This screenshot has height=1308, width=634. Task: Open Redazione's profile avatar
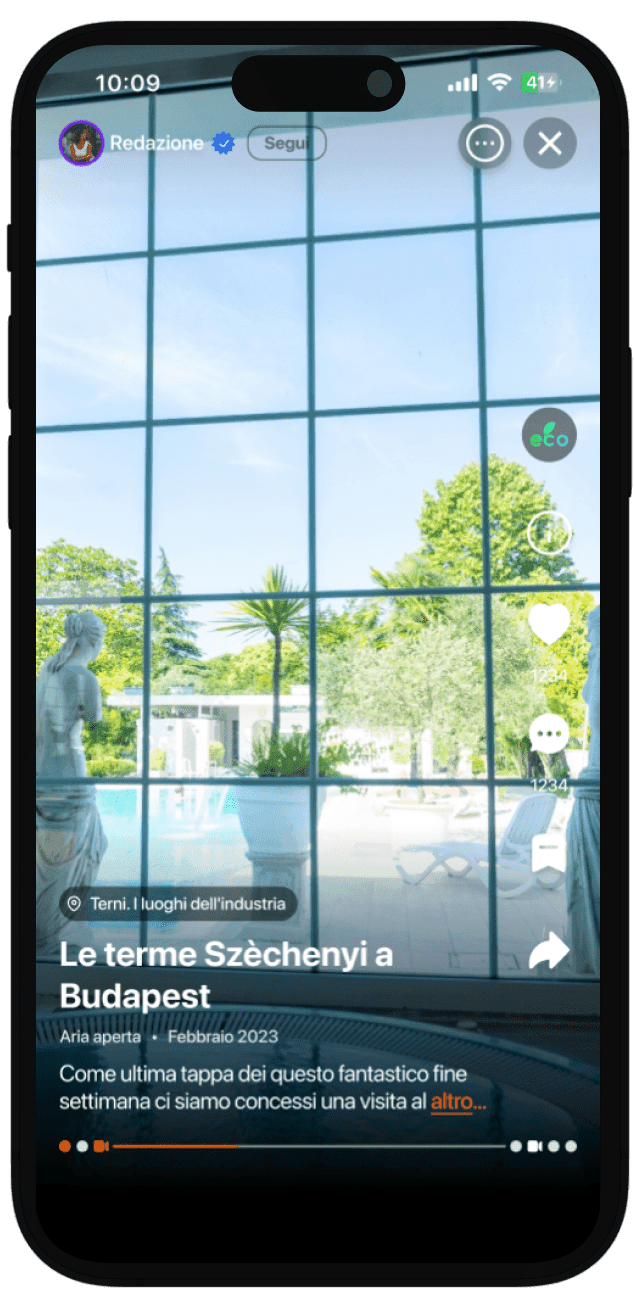(x=81, y=144)
